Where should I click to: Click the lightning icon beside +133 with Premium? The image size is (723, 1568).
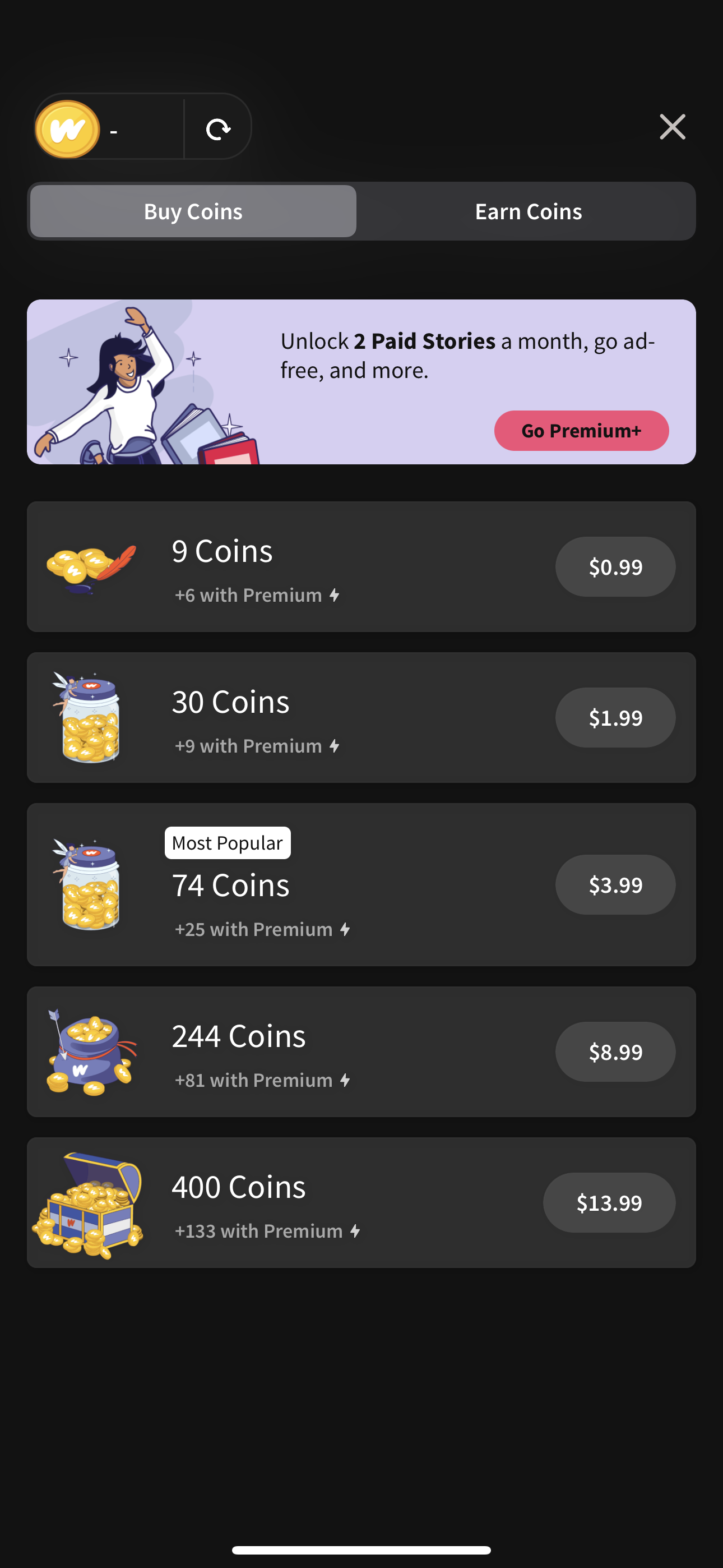tap(355, 1231)
